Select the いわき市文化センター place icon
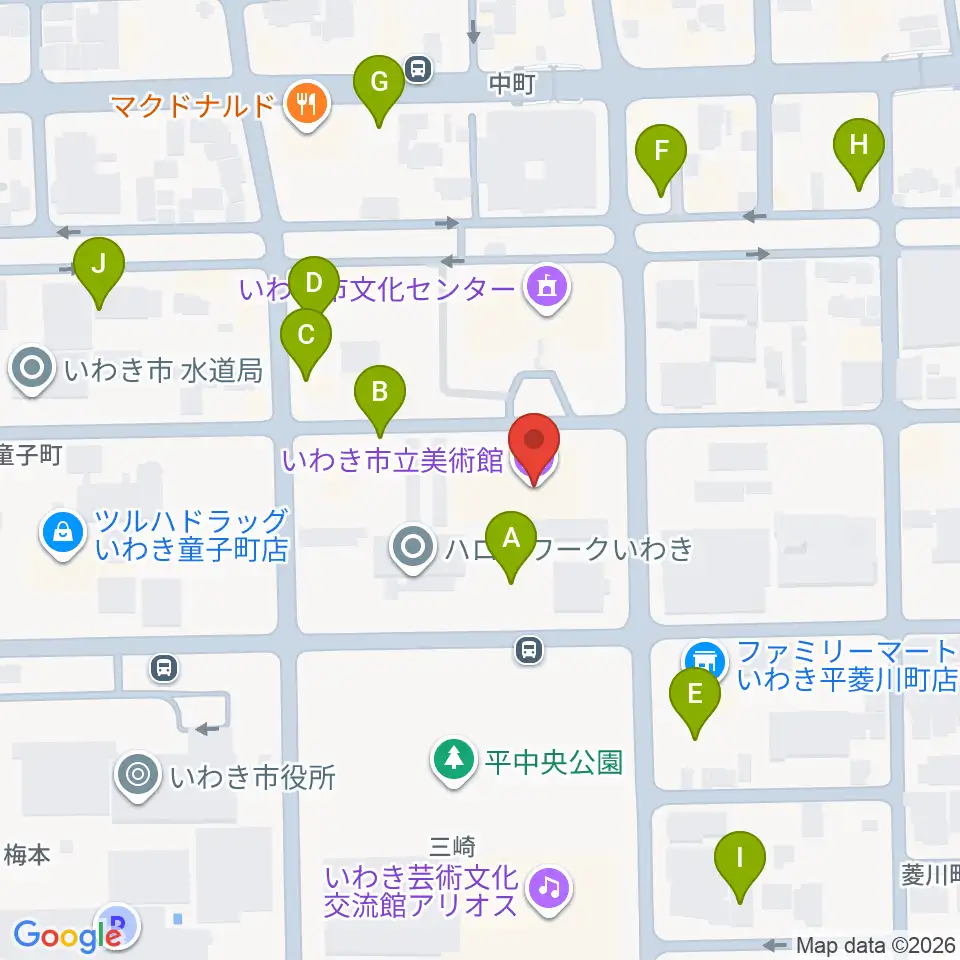 point(547,288)
